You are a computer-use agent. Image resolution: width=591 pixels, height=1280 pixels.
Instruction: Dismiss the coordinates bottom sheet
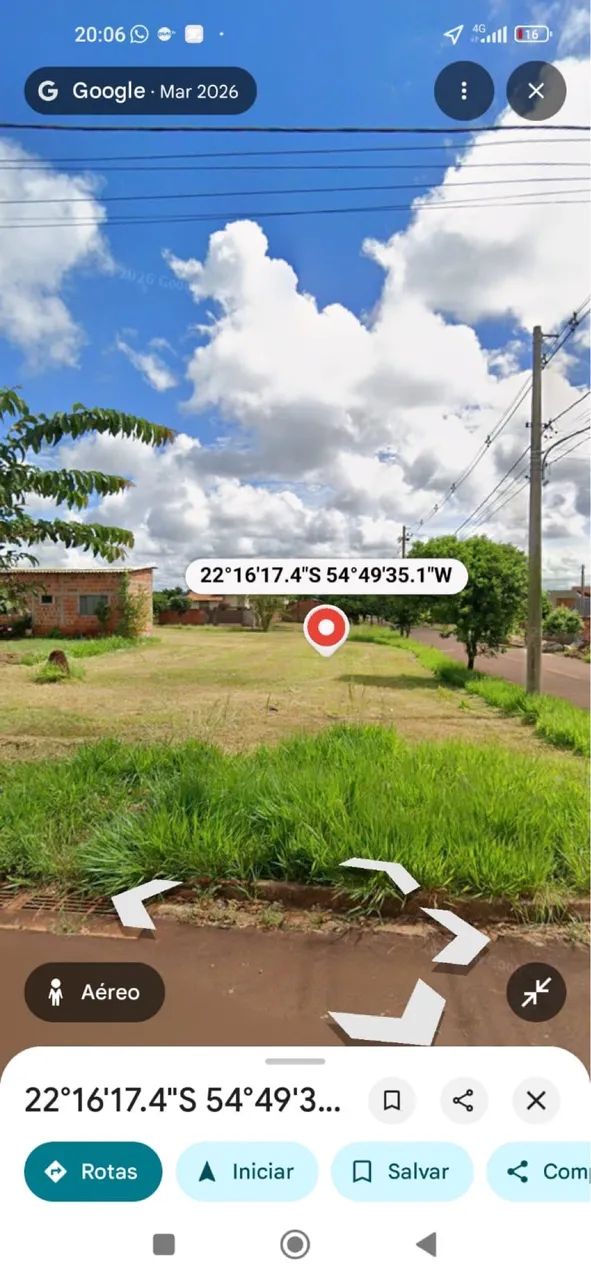(536, 1101)
